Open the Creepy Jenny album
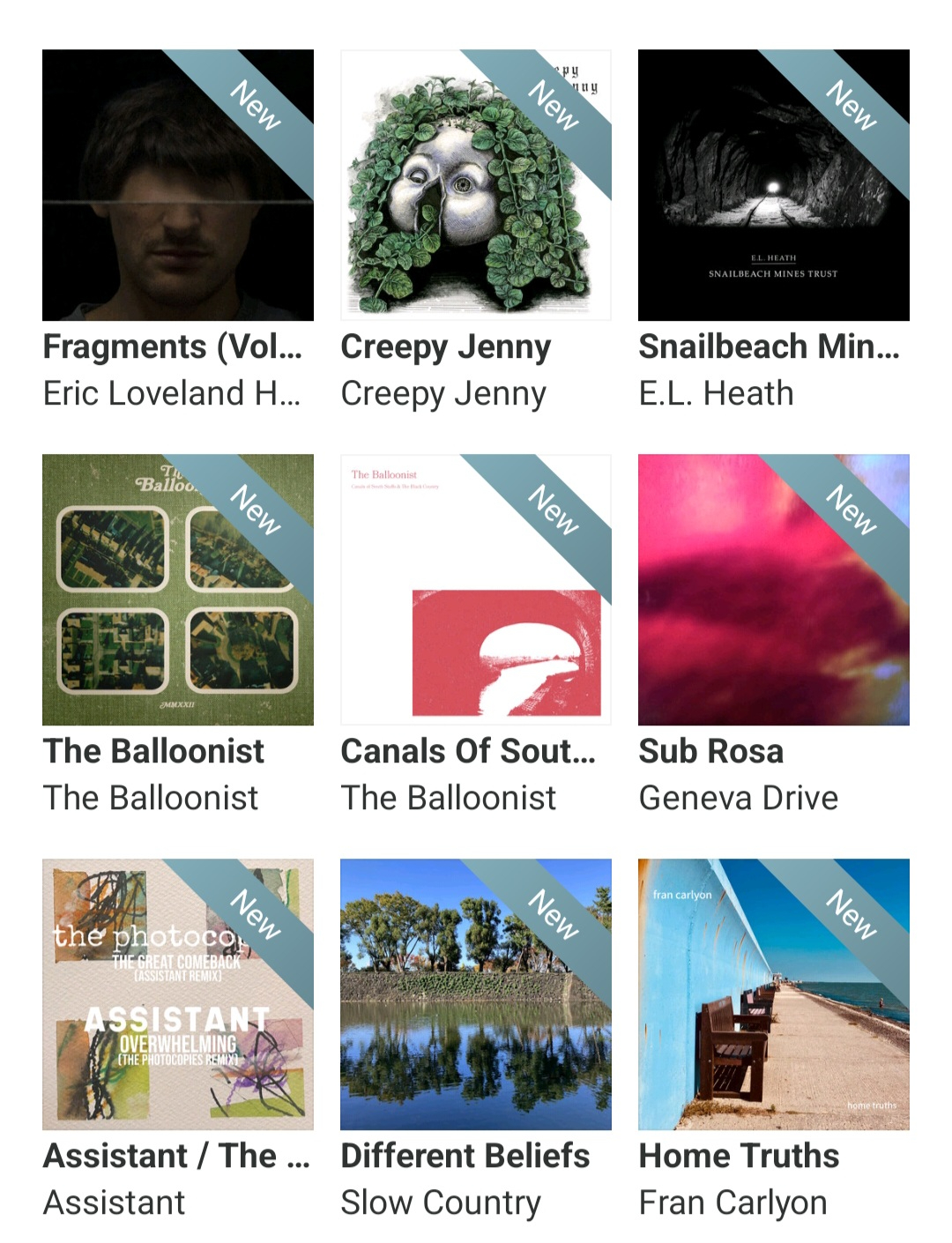 pos(475,185)
